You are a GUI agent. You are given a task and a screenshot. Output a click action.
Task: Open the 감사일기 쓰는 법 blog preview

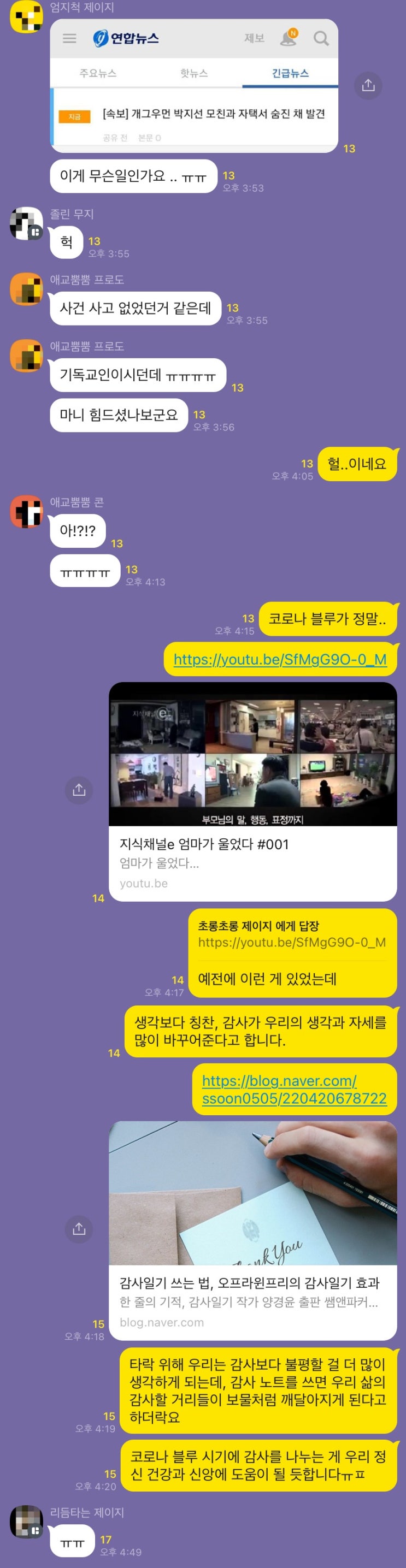[x=252, y=1229]
